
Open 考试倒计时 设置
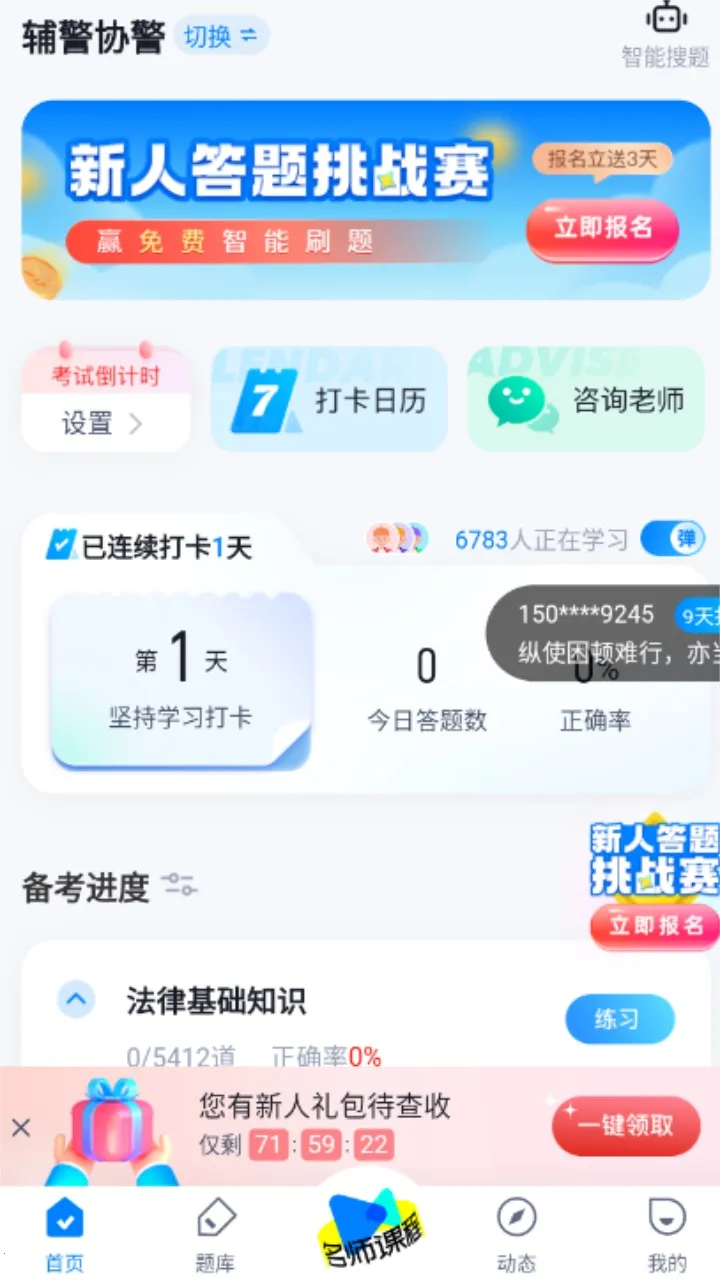(x=104, y=423)
